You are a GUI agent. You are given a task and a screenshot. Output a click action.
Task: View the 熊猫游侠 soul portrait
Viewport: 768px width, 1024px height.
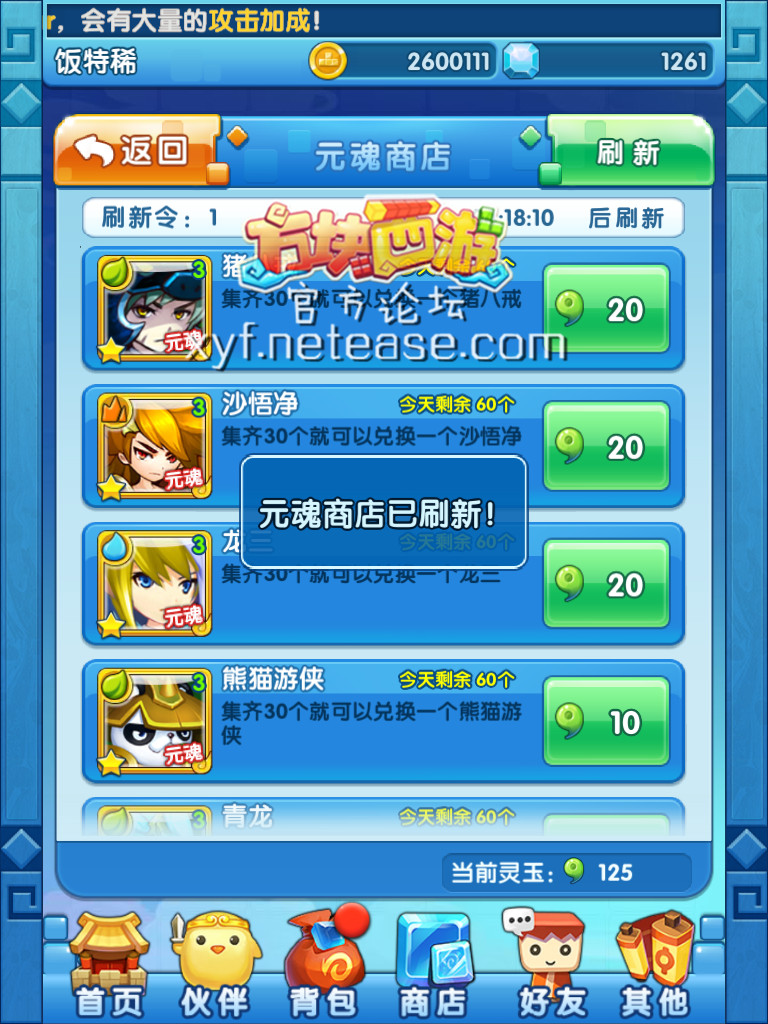[x=154, y=721]
